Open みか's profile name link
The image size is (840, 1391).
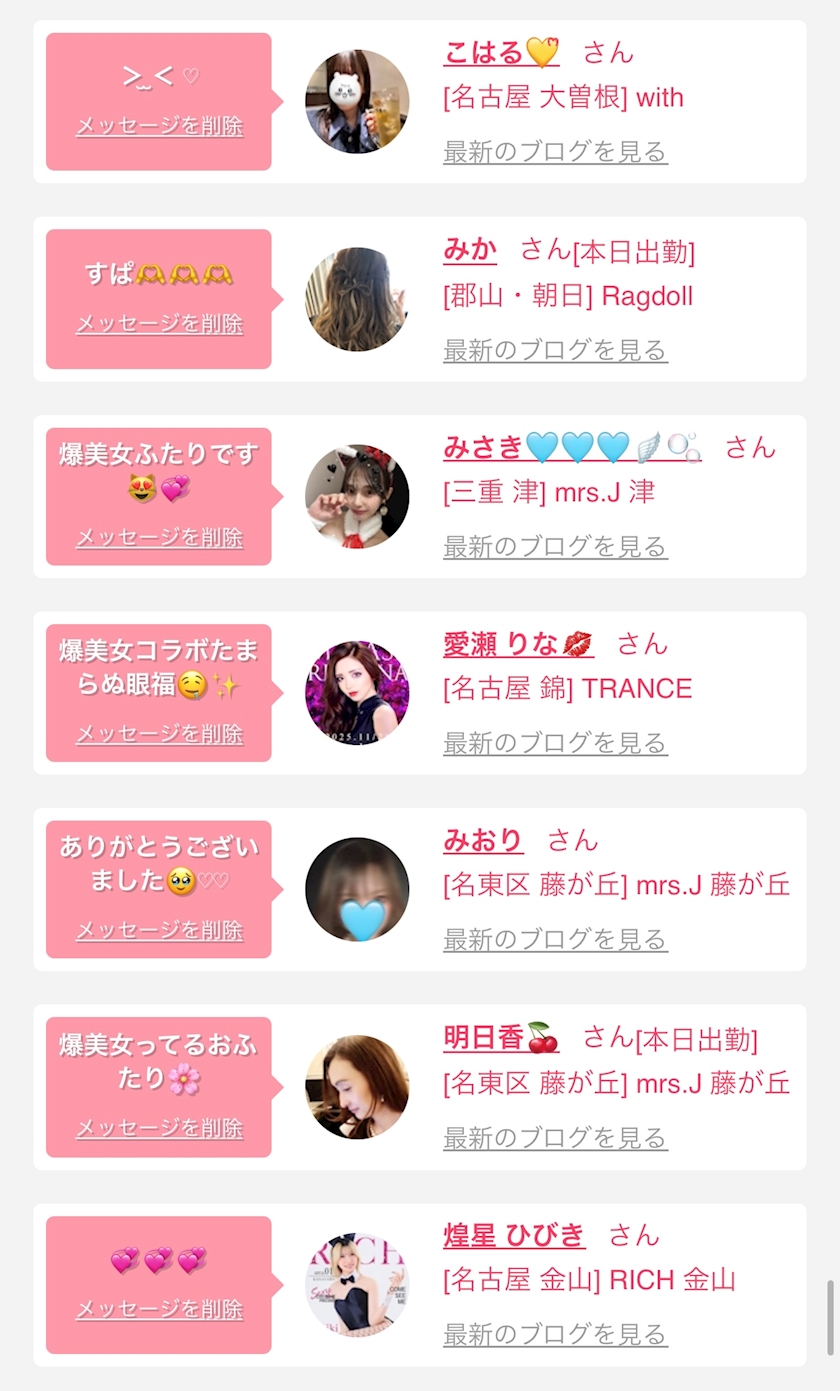coord(469,250)
